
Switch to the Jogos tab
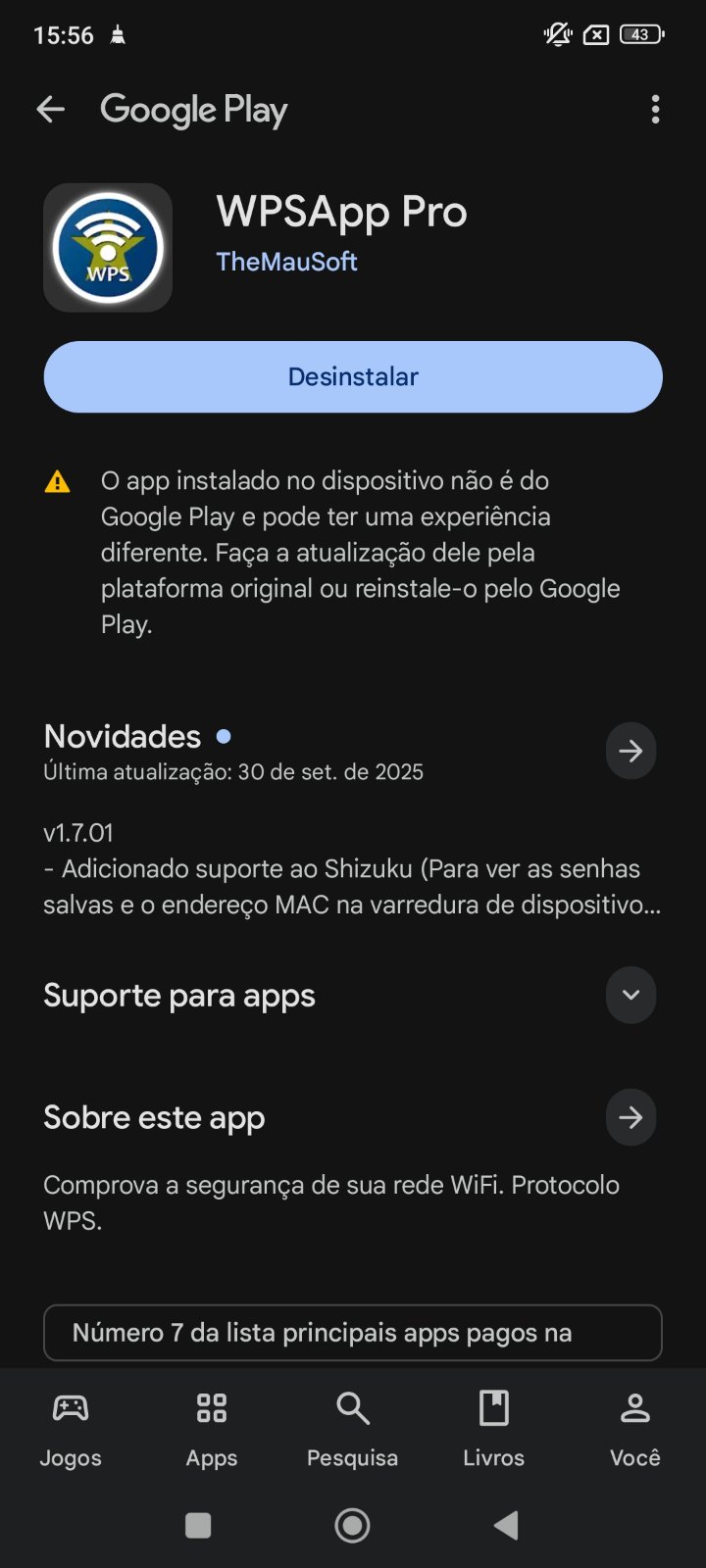pyautogui.click(x=71, y=1431)
